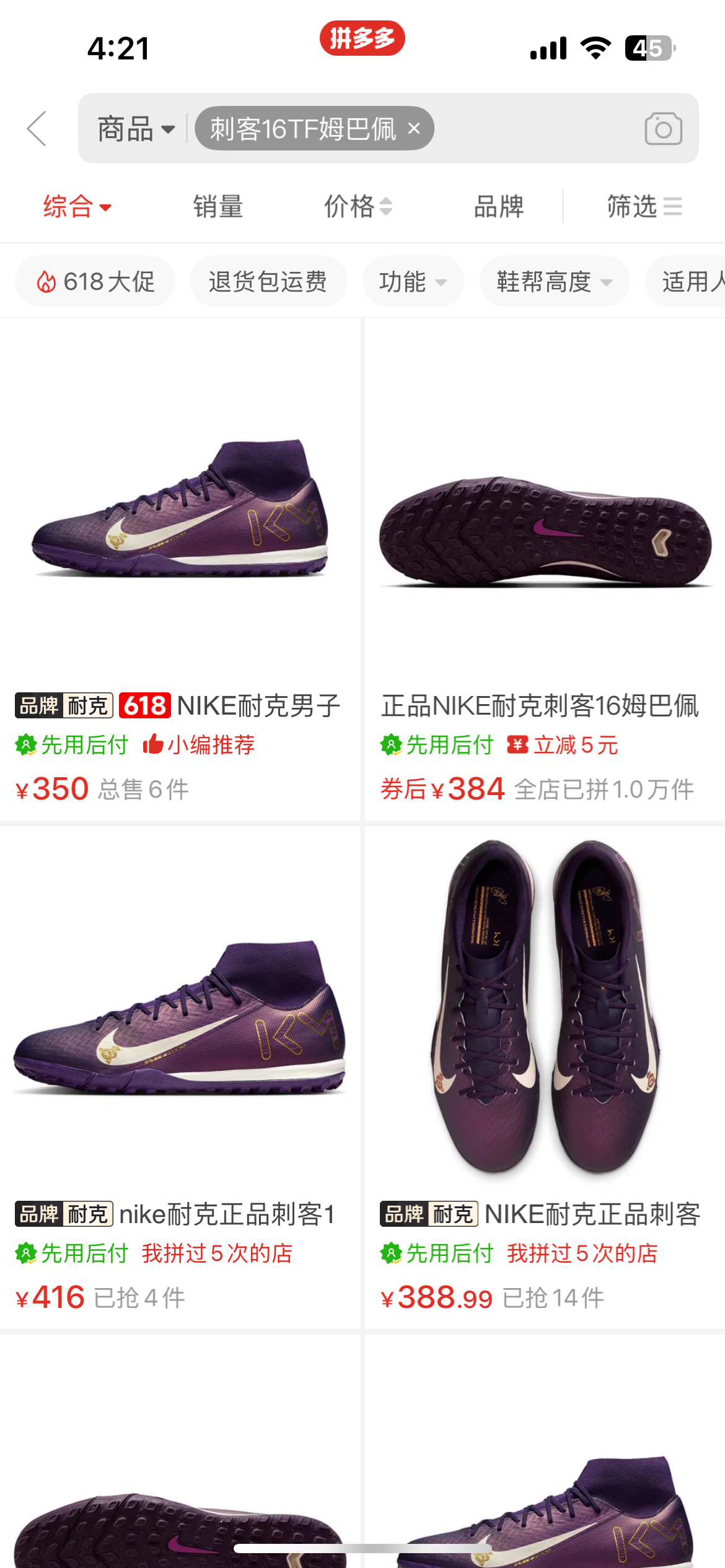Expand the 综合 sort option
725x1568 pixels.
(x=77, y=206)
